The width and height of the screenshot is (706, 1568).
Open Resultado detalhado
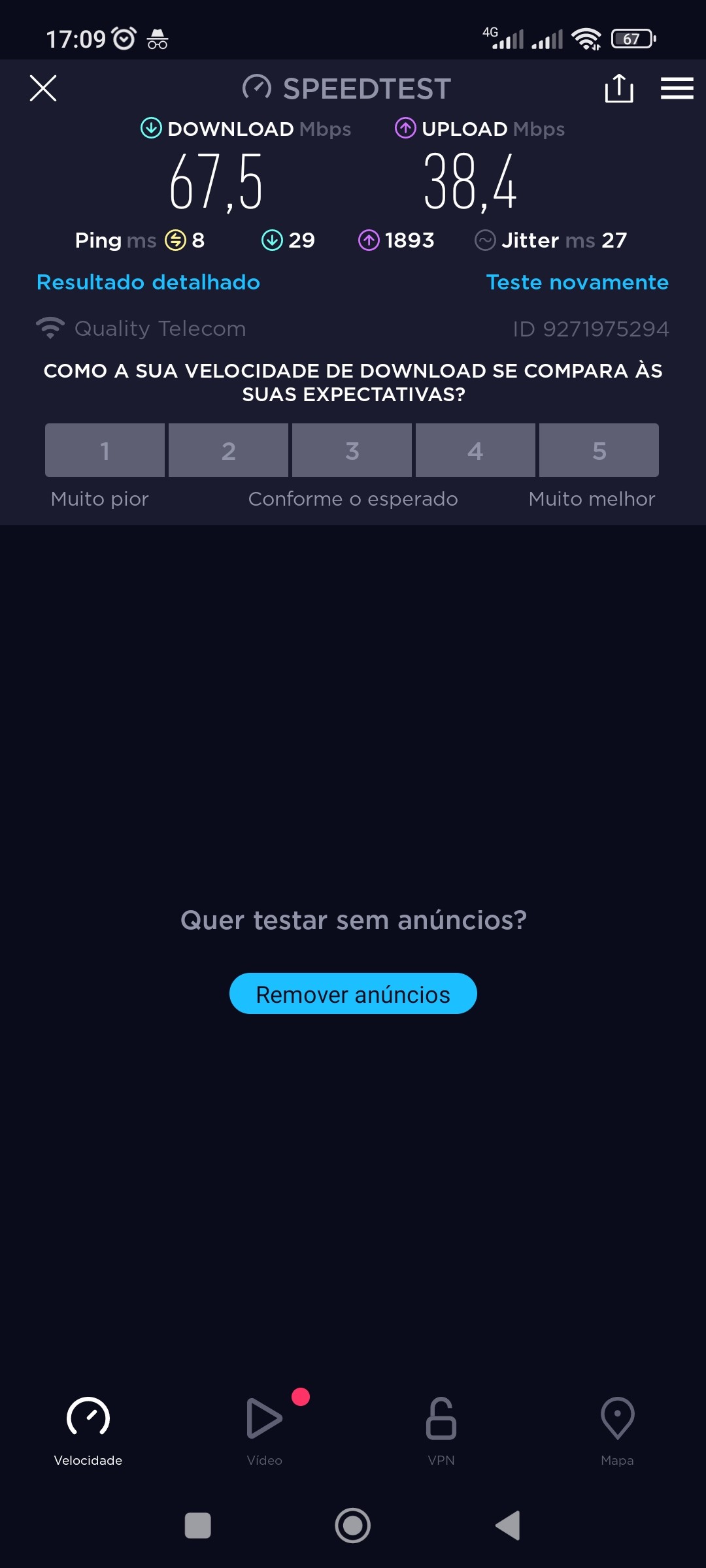click(x=148, y=282)
